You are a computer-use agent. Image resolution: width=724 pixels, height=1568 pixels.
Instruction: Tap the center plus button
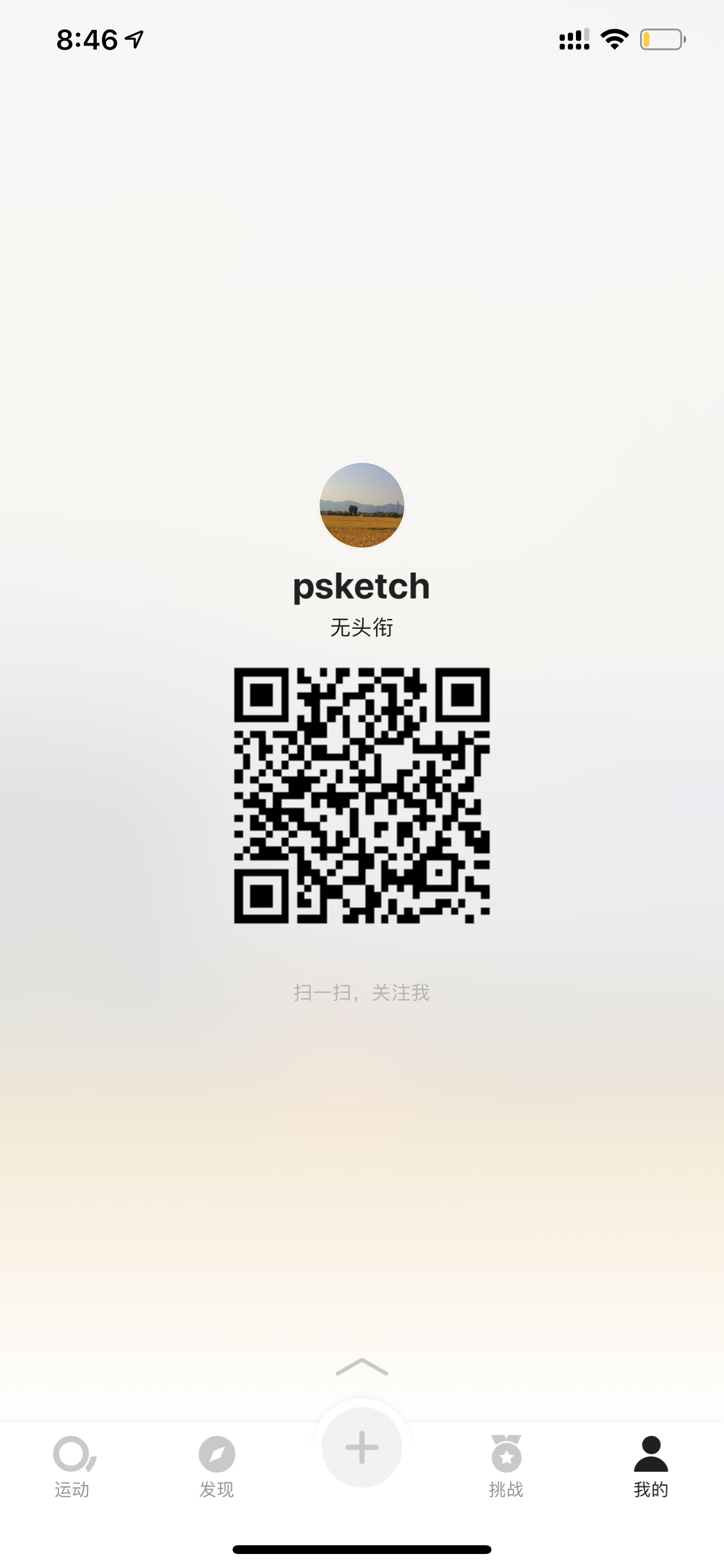[x=362, y=1447]
